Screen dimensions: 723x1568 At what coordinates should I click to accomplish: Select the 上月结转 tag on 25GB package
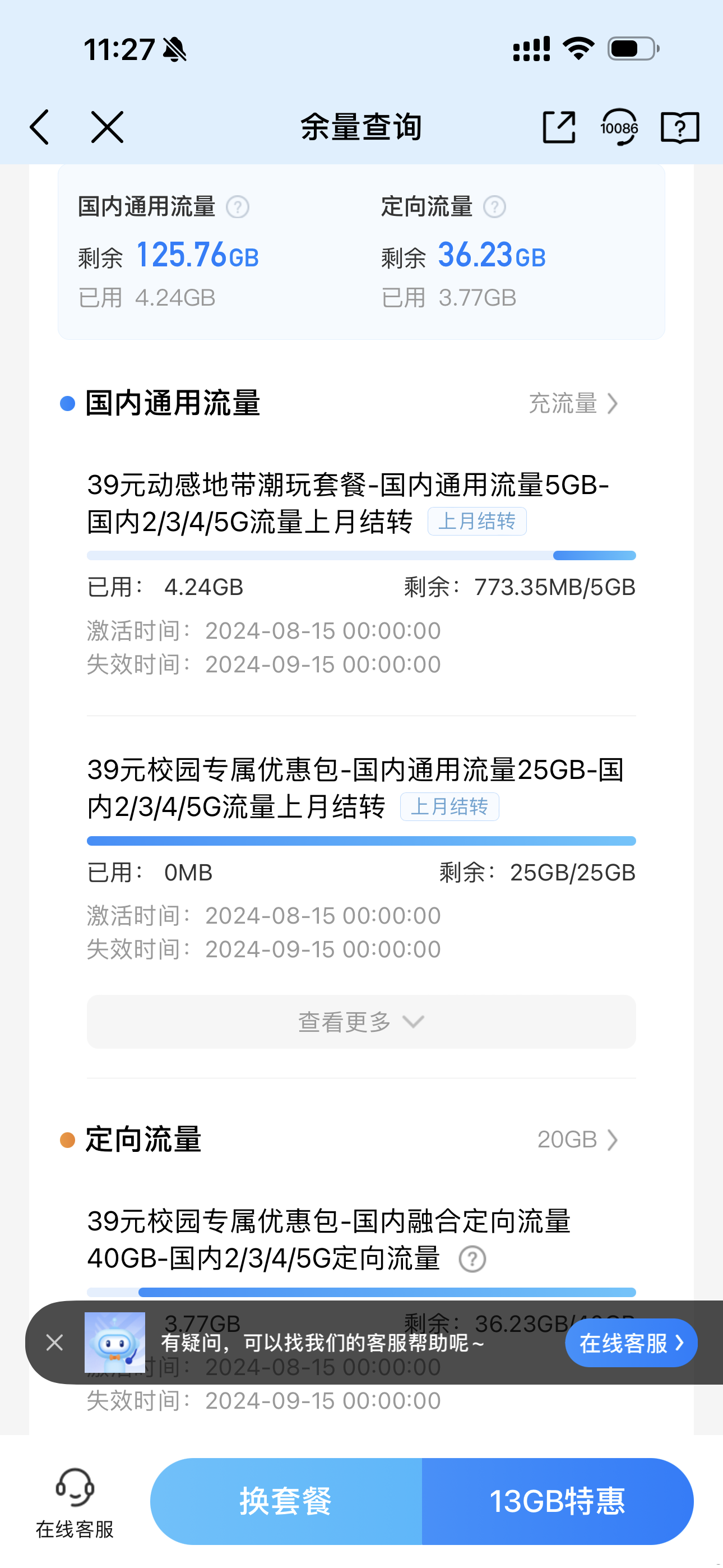451,806
